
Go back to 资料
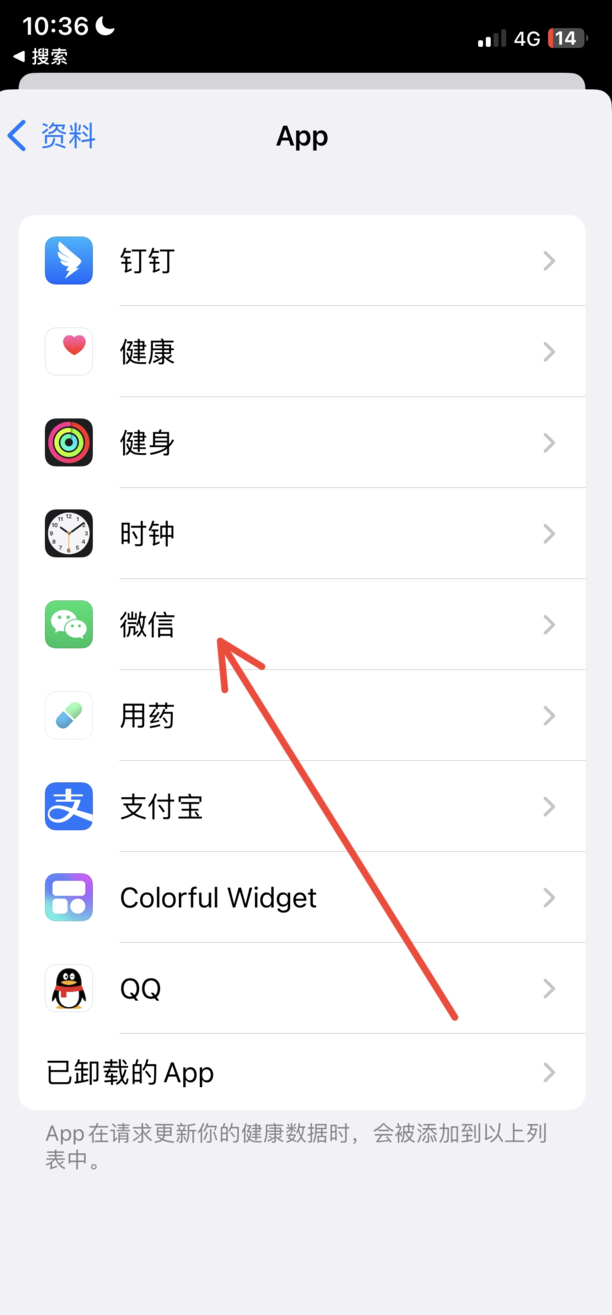point(52,136)
